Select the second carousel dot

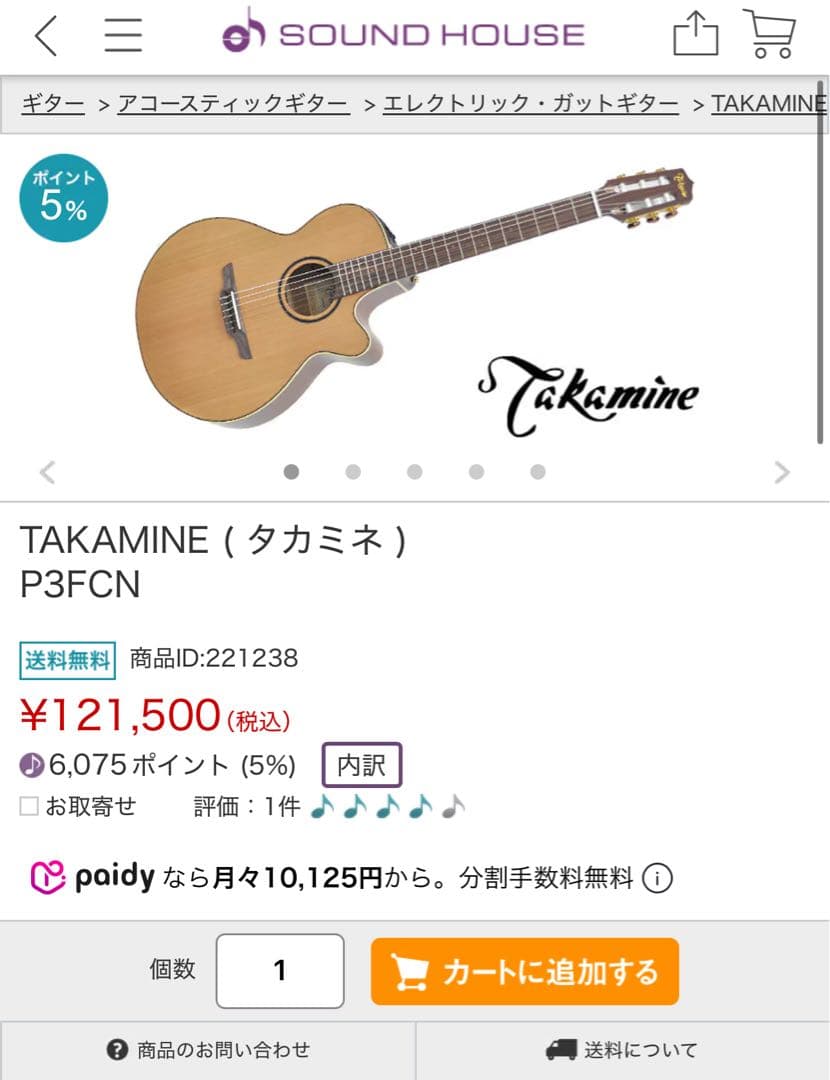[352, 471]
